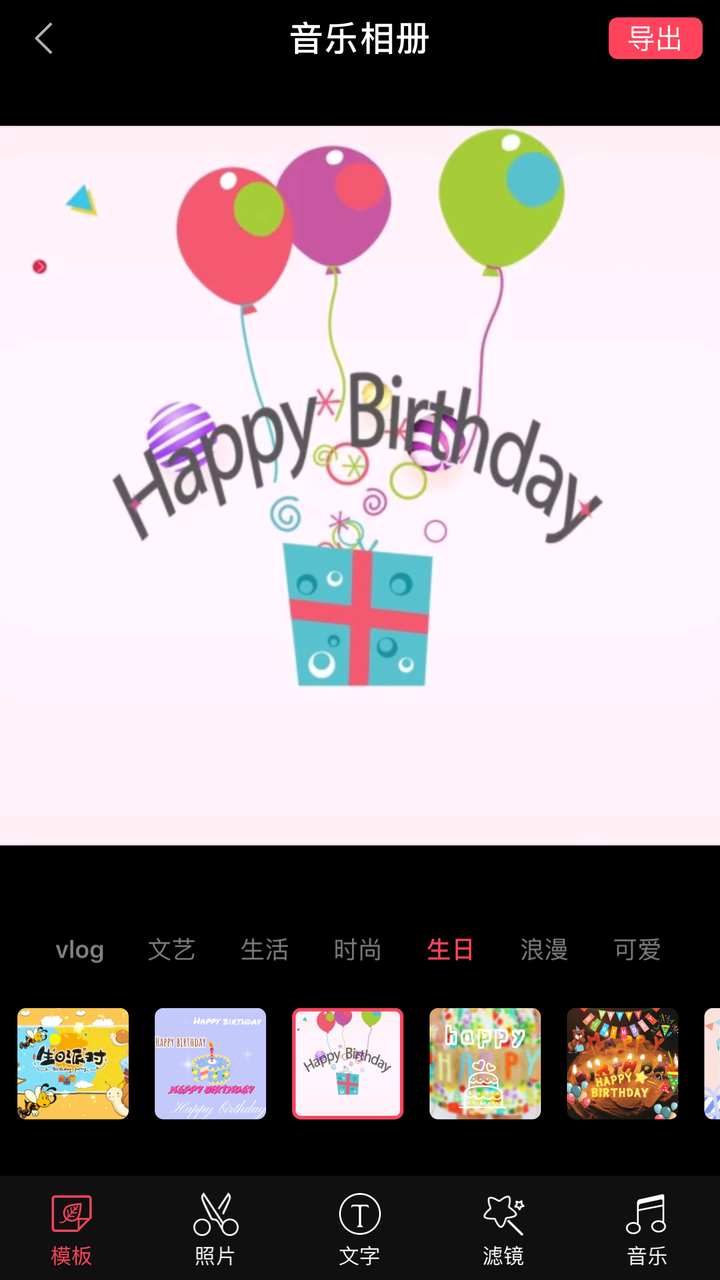The image size is (720, 1280).
Task: Tap the 导出 export button
Action: click(655, 38)
